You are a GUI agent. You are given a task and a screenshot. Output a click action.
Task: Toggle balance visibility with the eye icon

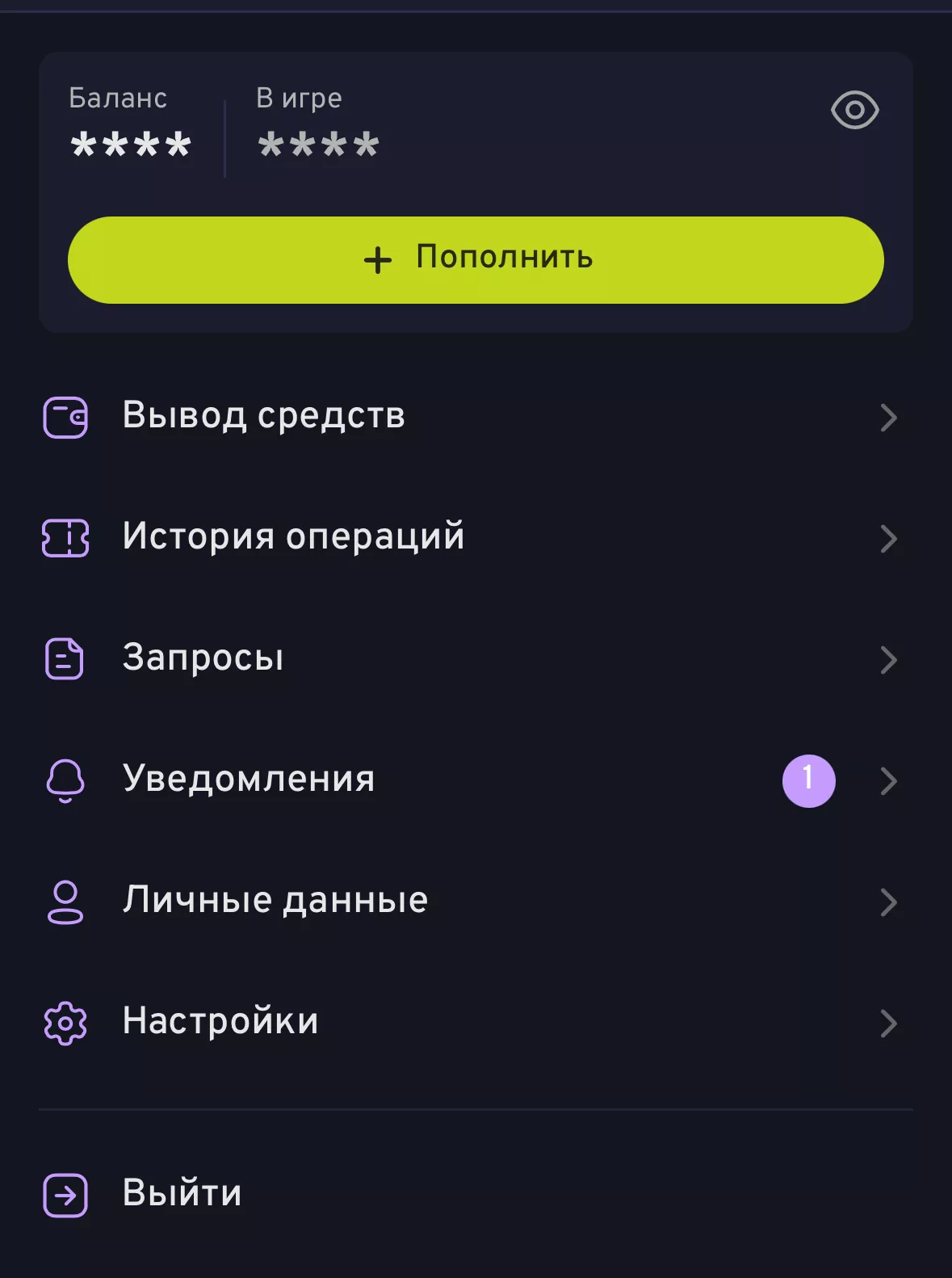click(x=856, y=111)
